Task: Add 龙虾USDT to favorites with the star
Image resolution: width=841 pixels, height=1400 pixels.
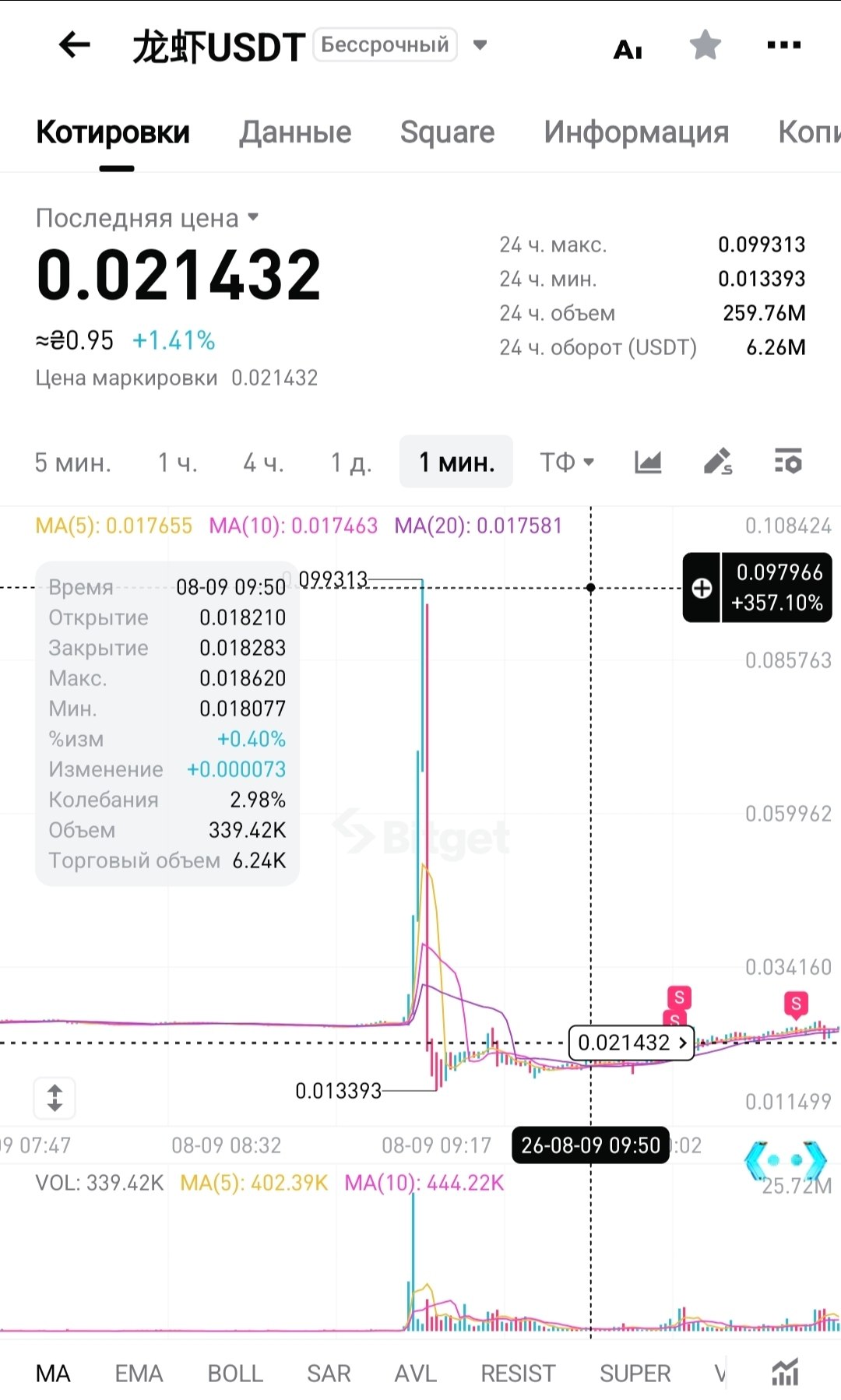Action: 706,45
